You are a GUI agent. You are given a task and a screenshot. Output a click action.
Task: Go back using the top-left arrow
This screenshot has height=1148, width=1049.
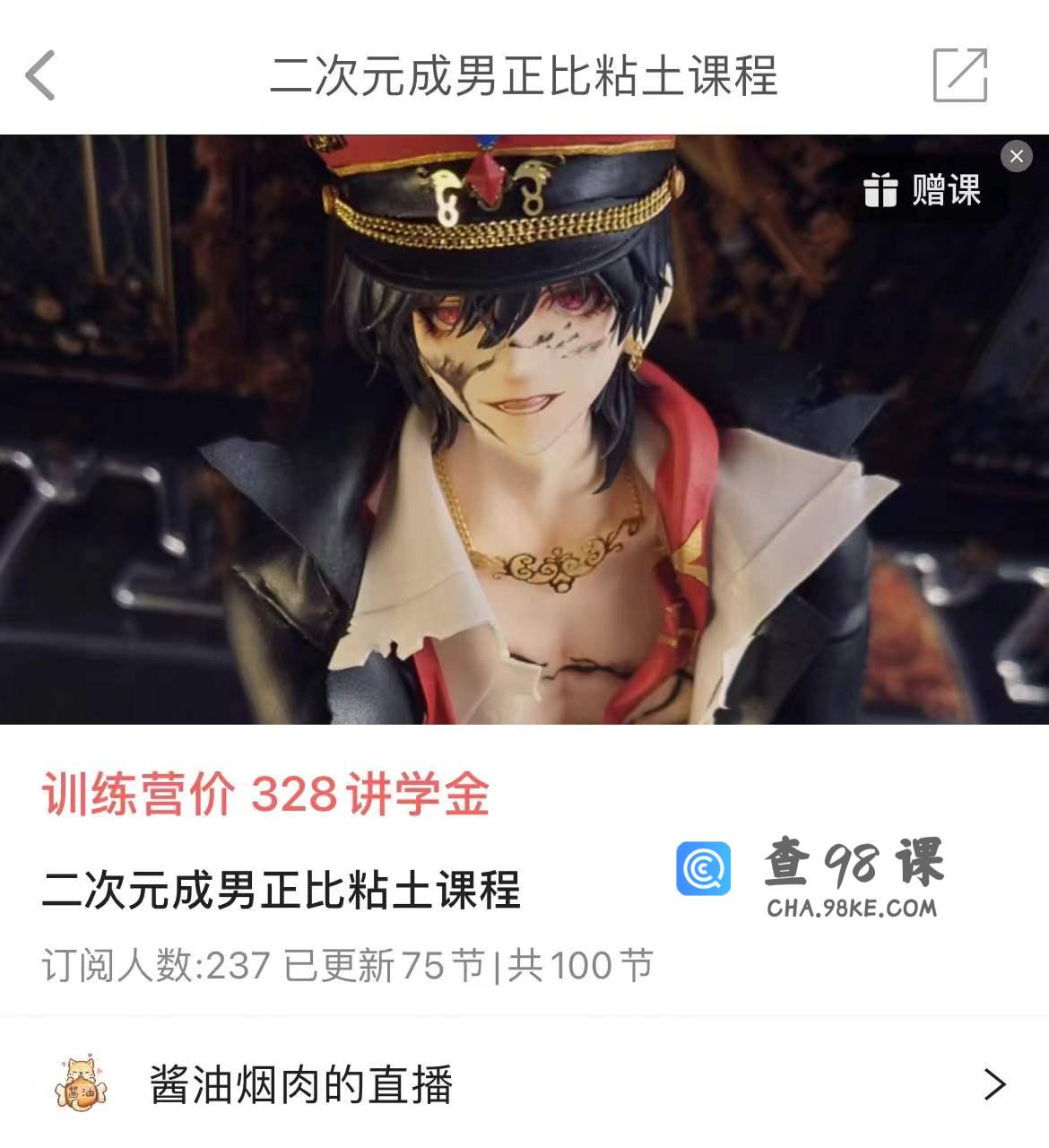40,75
